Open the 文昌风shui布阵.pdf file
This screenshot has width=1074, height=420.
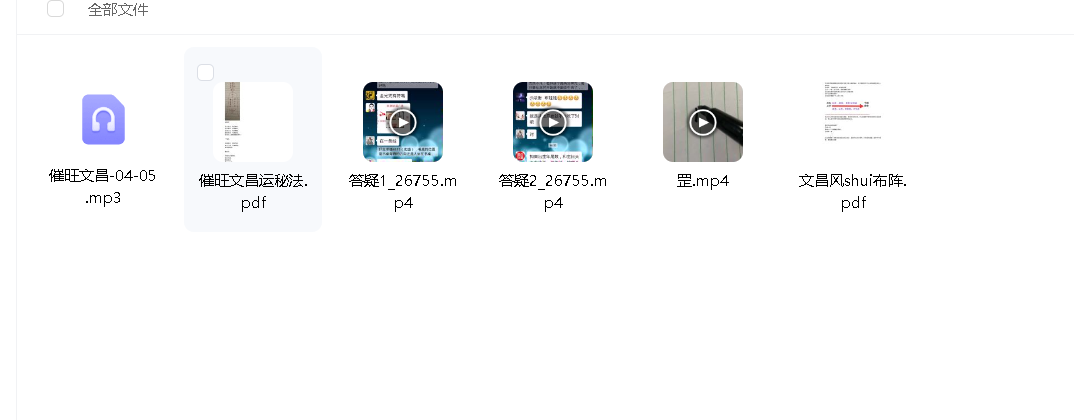point(853,122)
